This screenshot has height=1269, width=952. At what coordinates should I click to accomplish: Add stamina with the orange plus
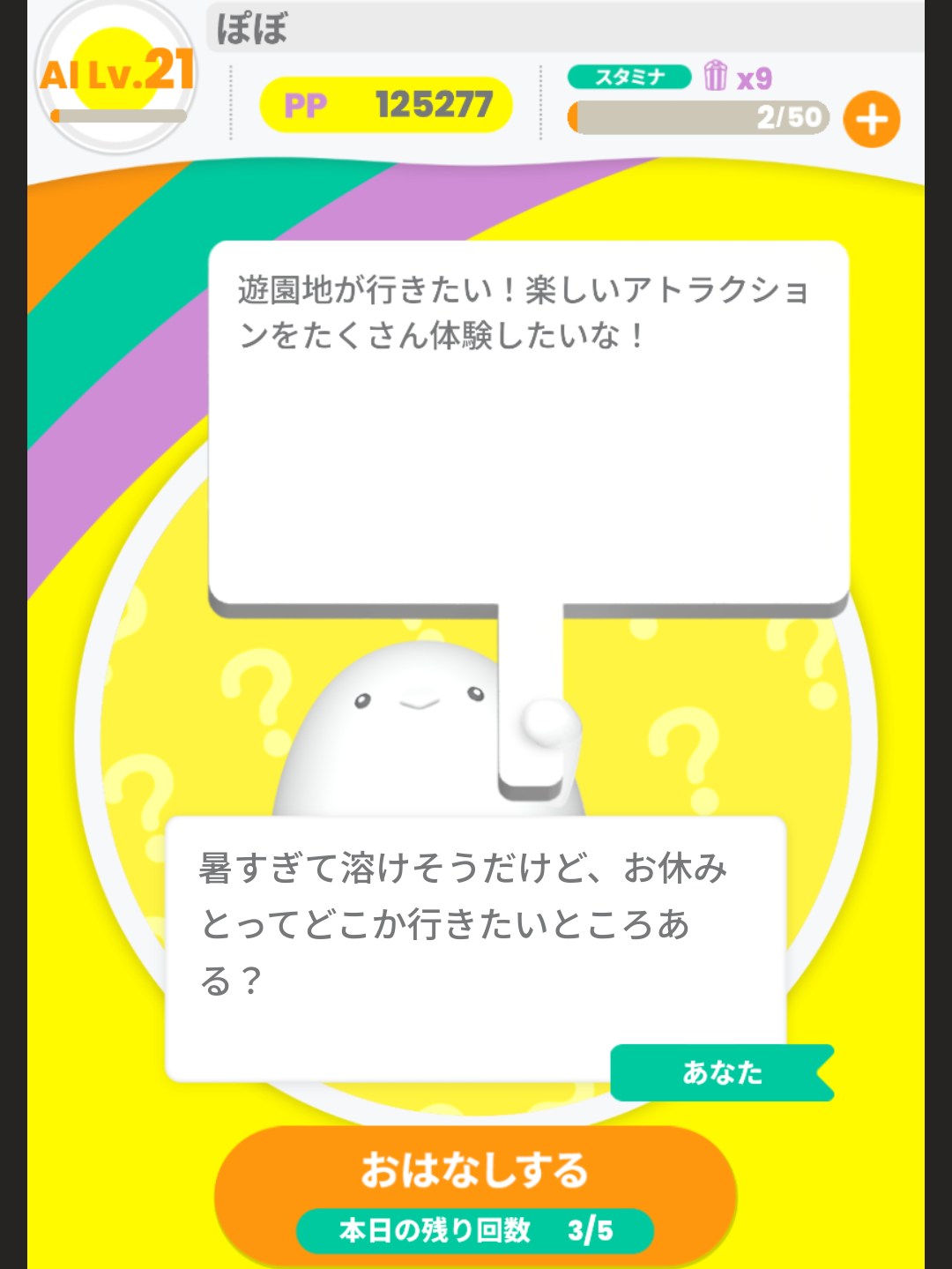tap(871, 119)
